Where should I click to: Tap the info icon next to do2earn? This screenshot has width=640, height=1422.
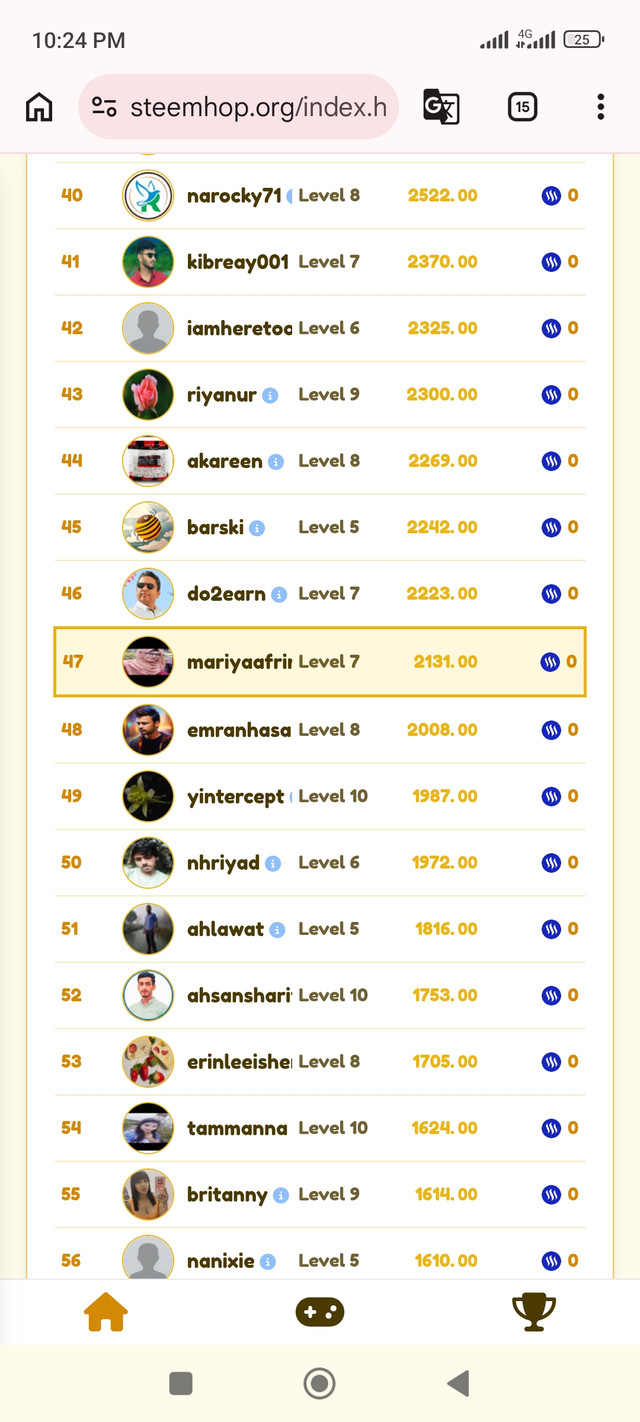[279, 594]
